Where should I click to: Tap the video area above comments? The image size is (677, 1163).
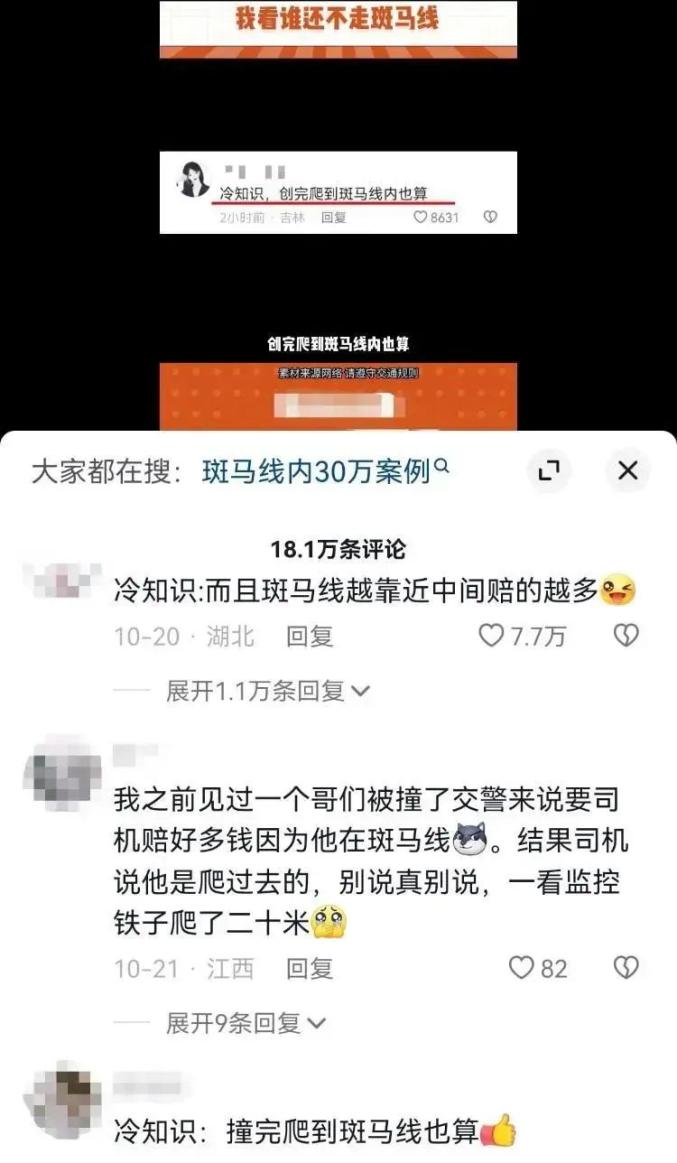[x=338, y=215]
